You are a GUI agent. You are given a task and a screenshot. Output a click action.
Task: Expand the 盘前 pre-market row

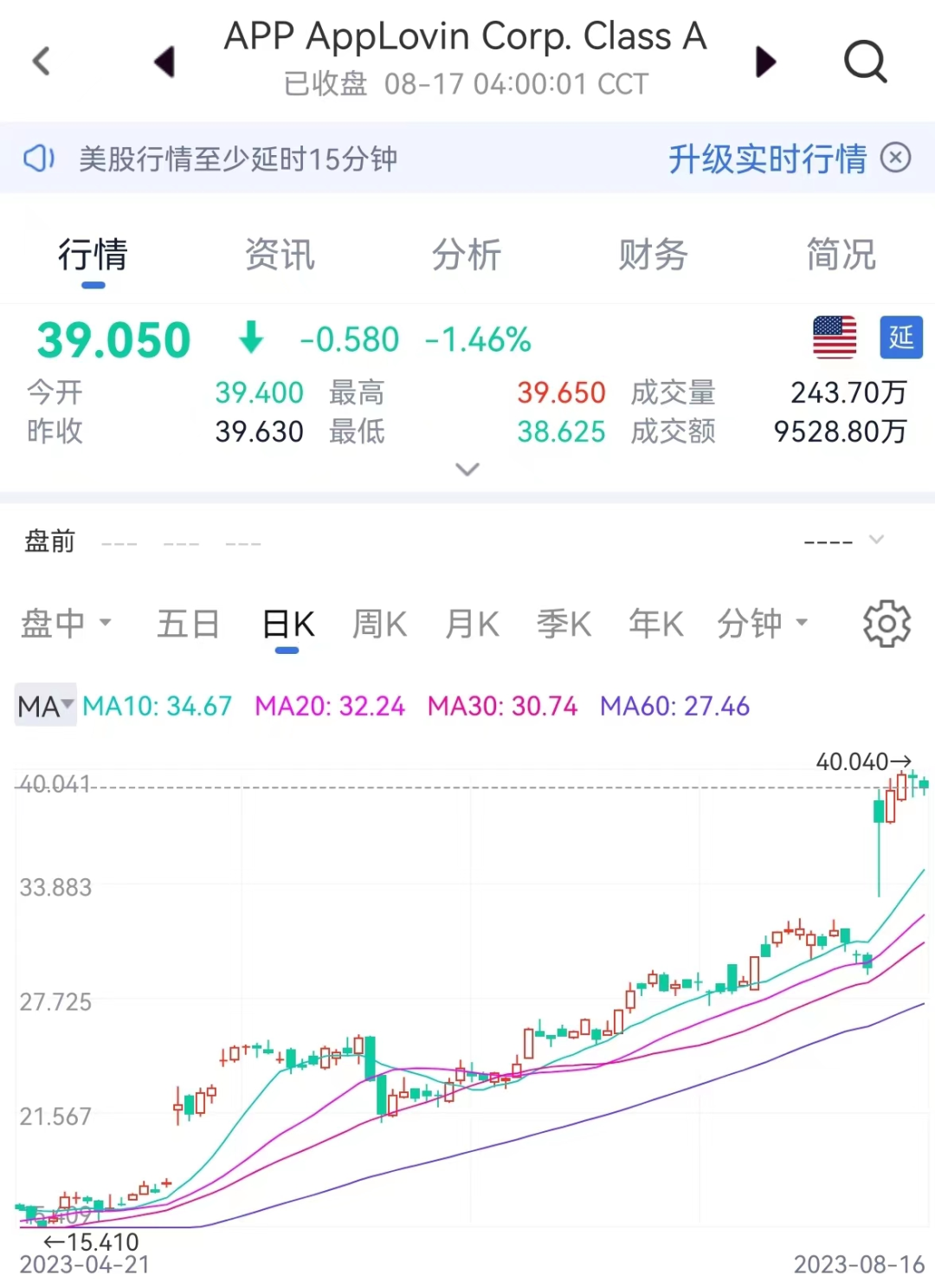(x=876, y=540)
